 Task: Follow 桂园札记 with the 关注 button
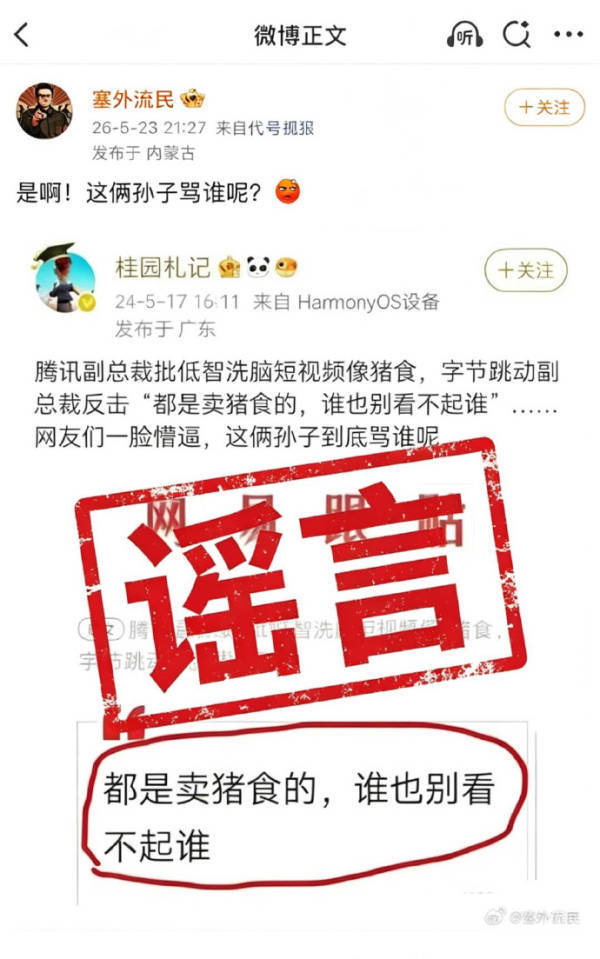point(526,270)
